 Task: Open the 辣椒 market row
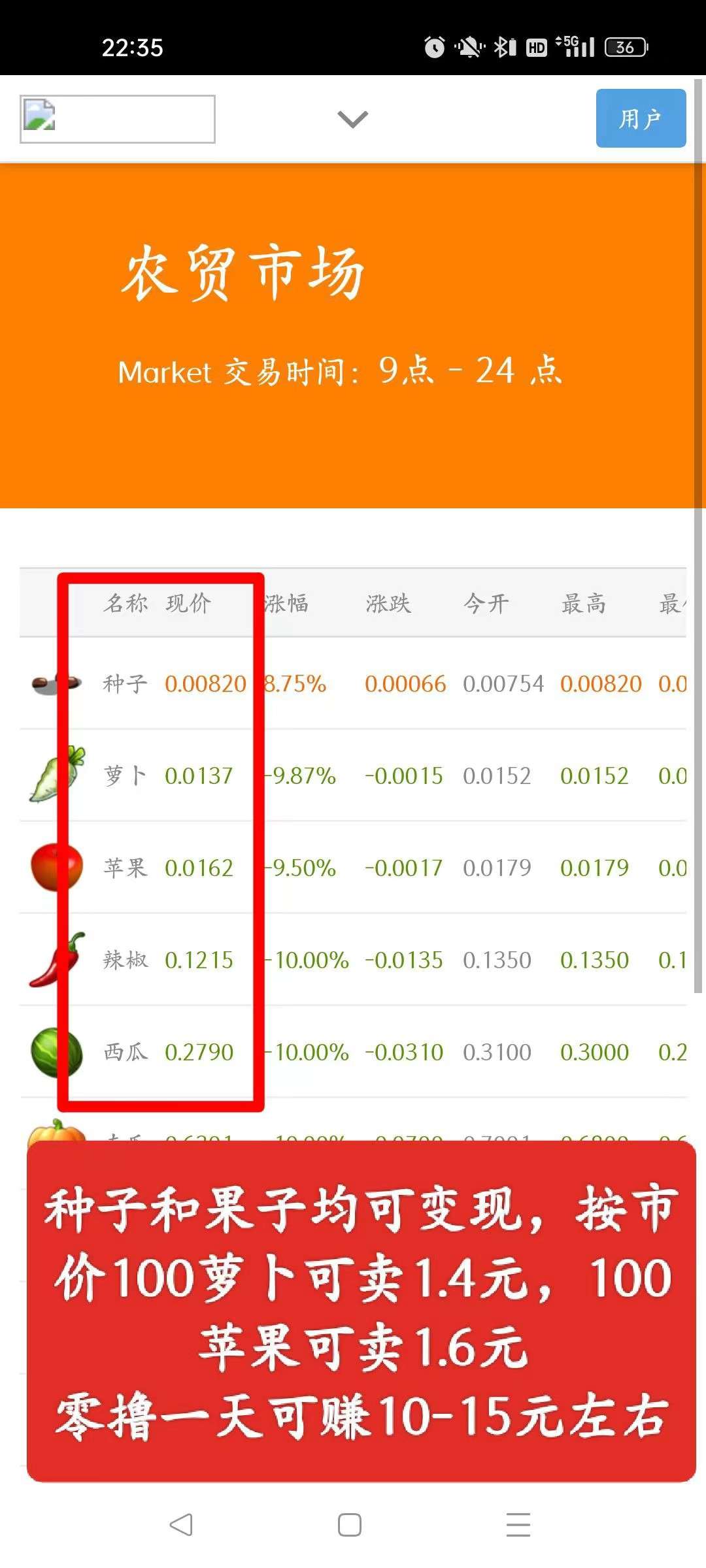coord(353,960)
